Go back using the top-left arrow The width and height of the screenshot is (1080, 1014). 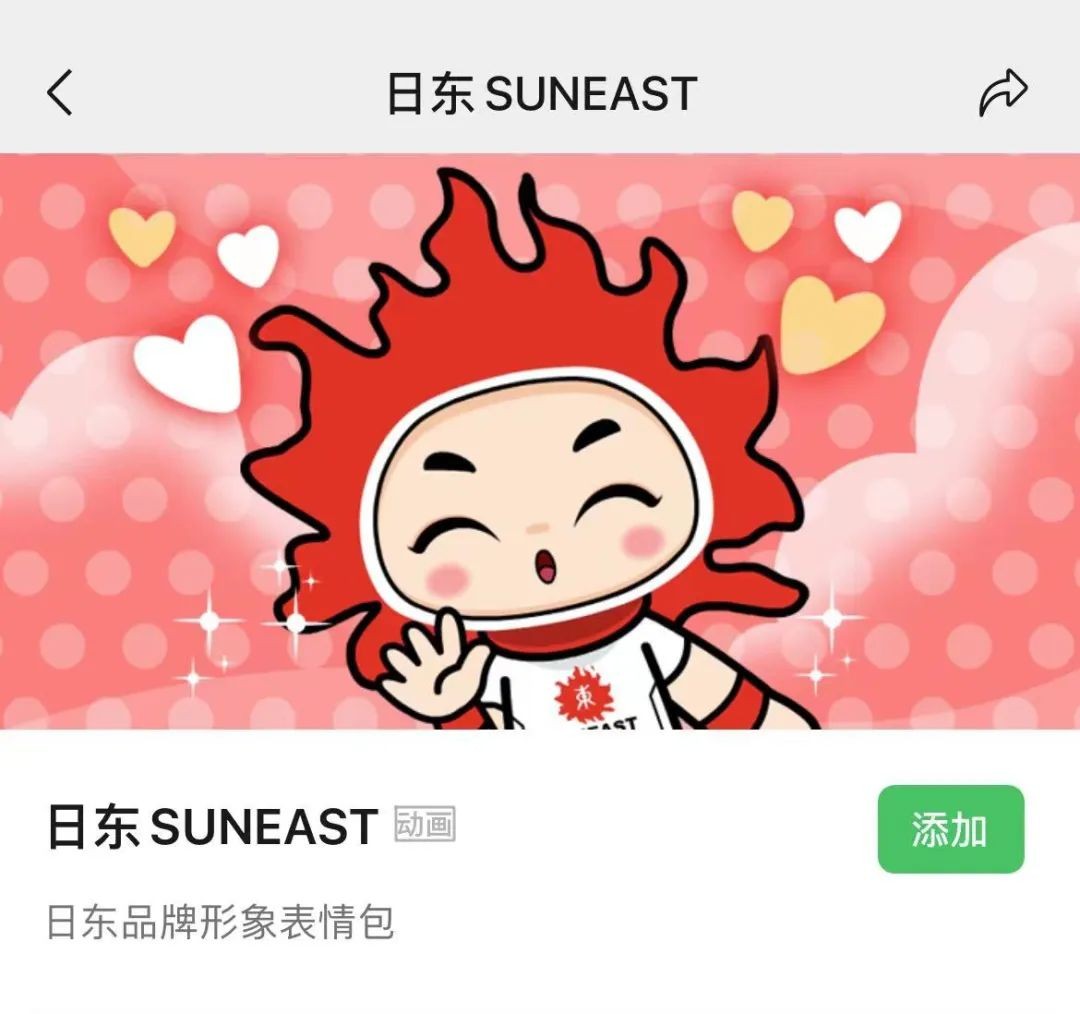coord(60,94)
